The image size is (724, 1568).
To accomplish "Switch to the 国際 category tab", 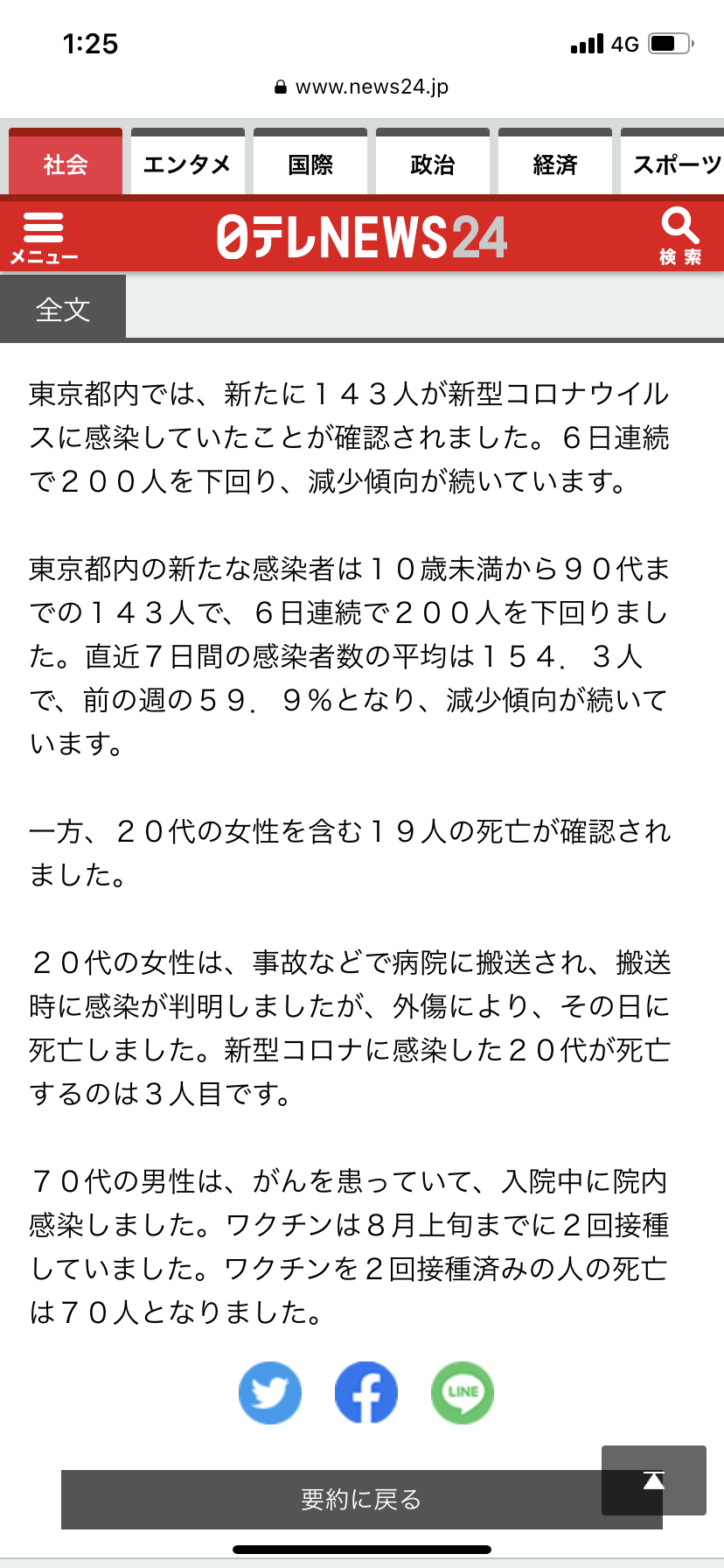I will click(310, 164).
